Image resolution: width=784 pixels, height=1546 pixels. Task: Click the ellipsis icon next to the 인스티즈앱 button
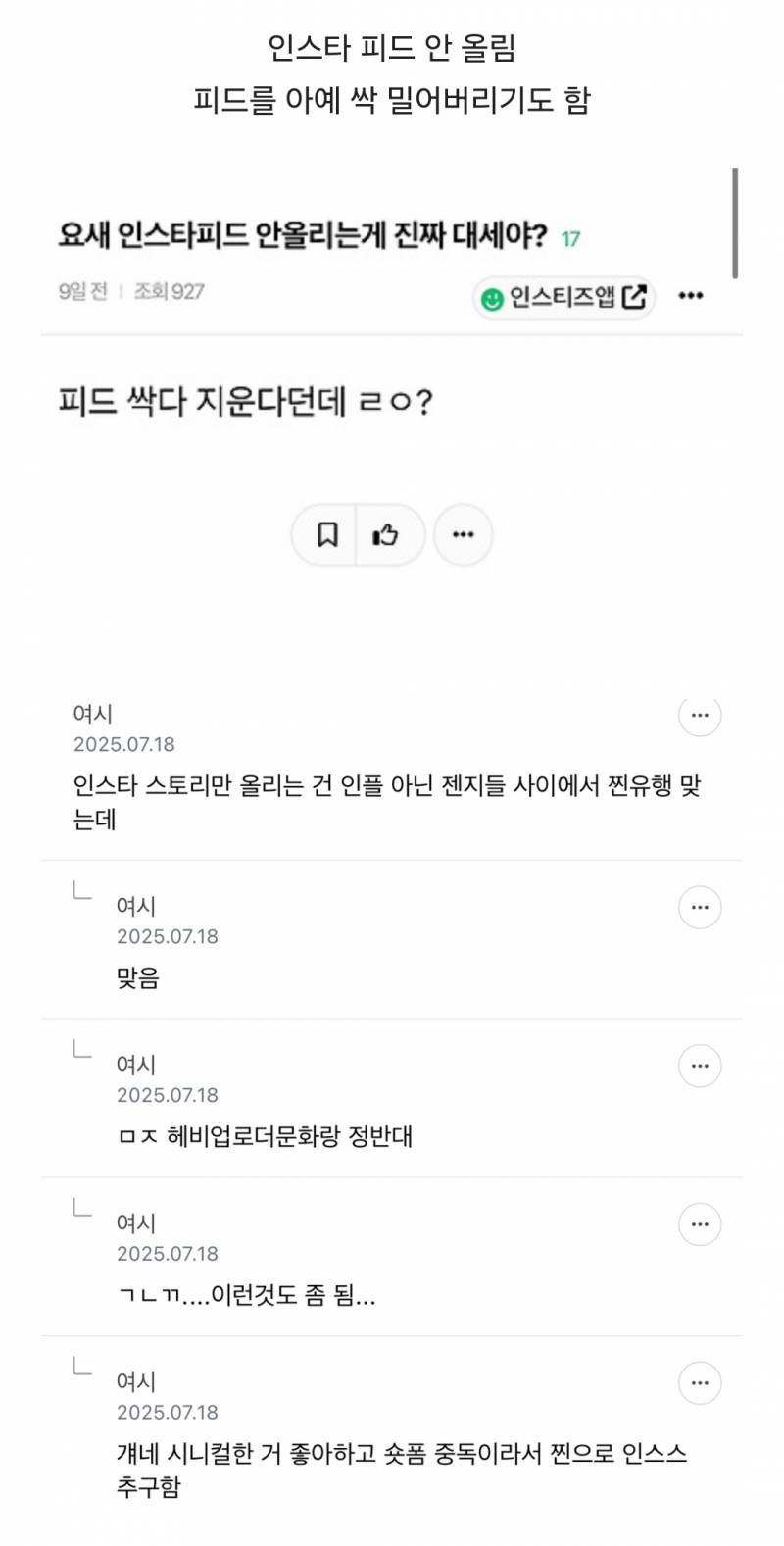[x=692, y=295]
